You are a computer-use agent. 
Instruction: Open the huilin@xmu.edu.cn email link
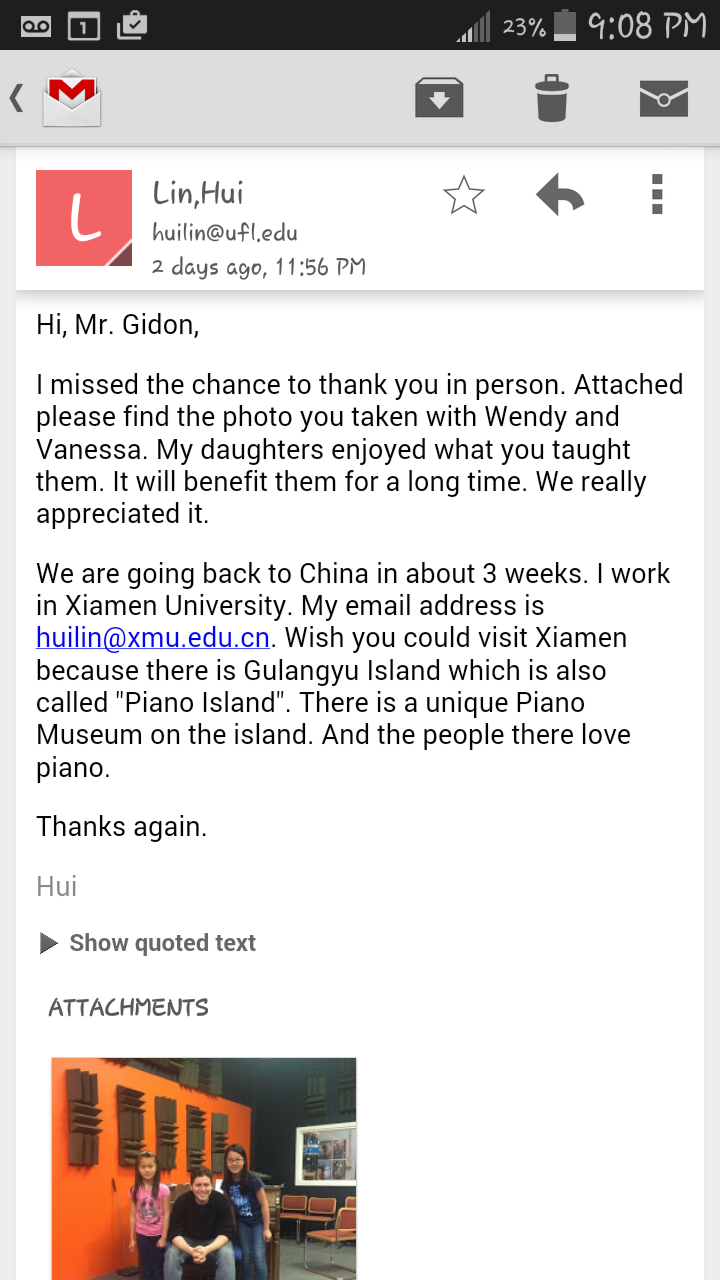point(153,638)
